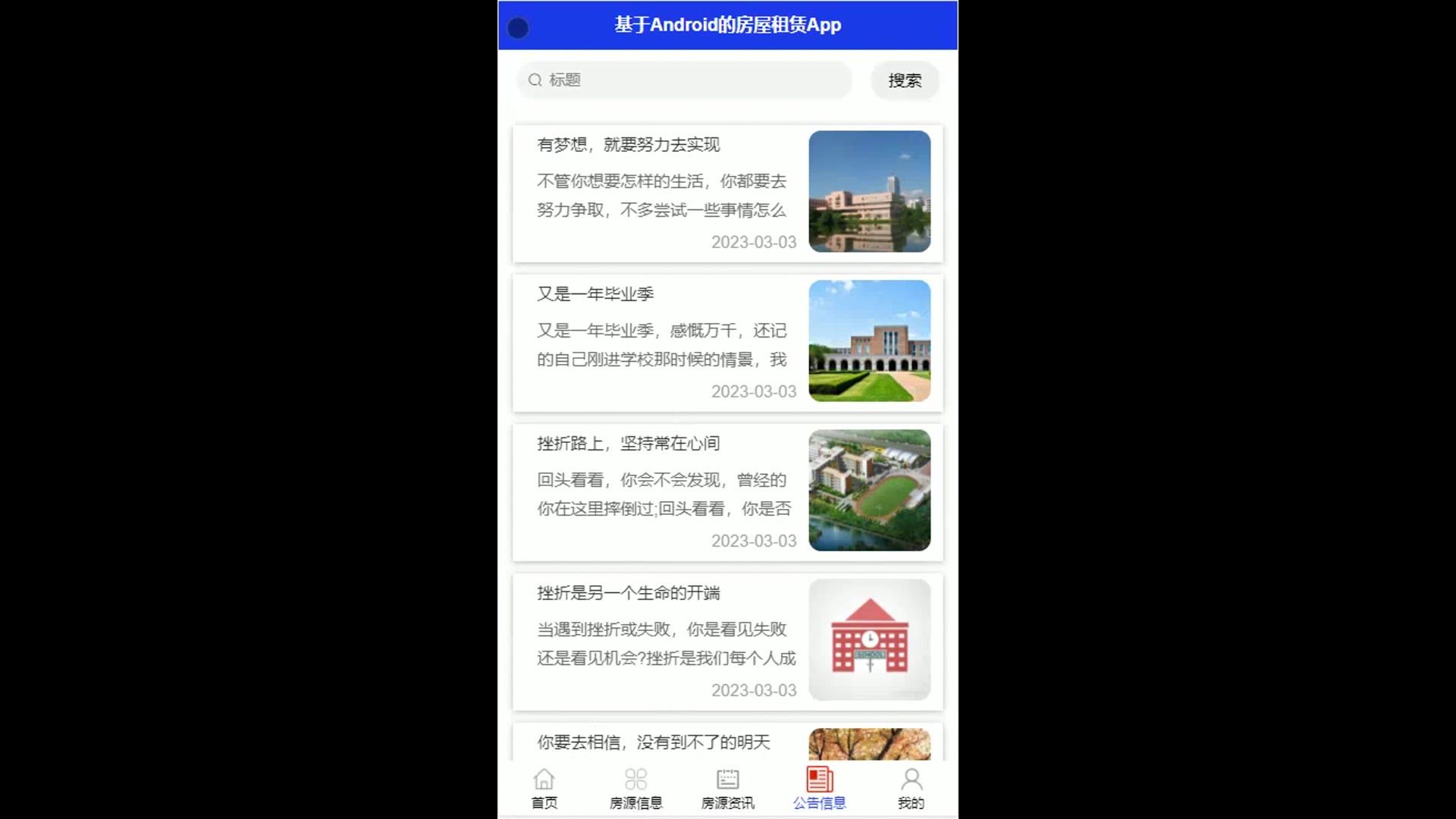
Task: Open the announcement 挫折路上，坚持常在心间
Action: (726, 491)
